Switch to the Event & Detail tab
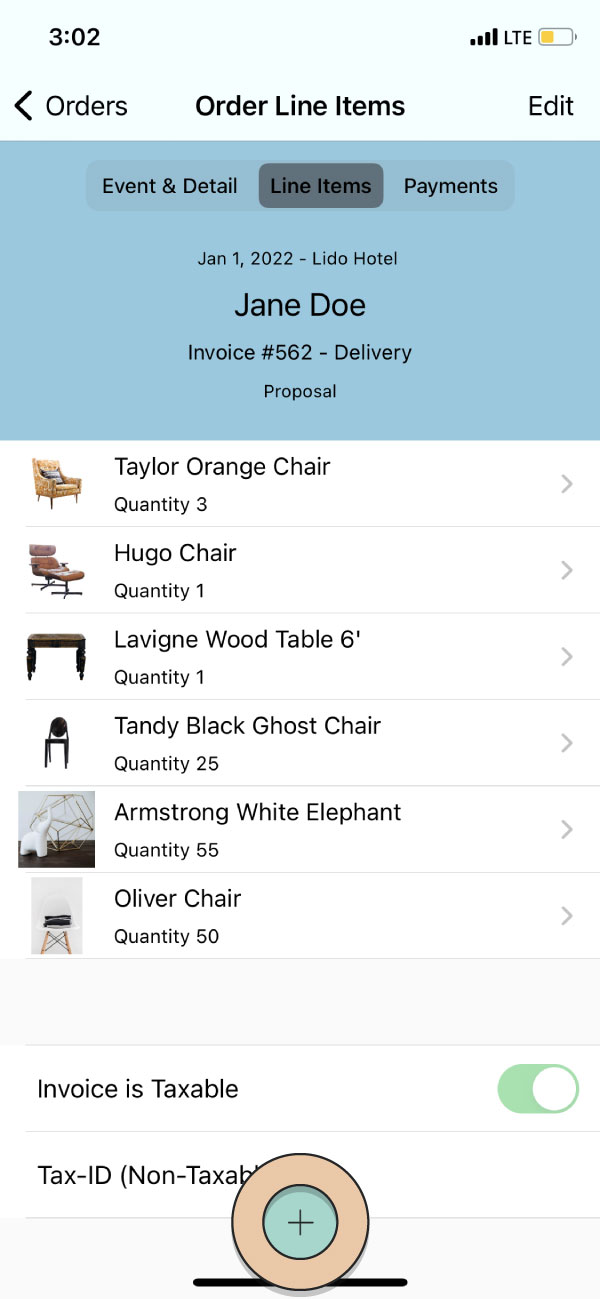600x1299 pixels. [170, 186]
